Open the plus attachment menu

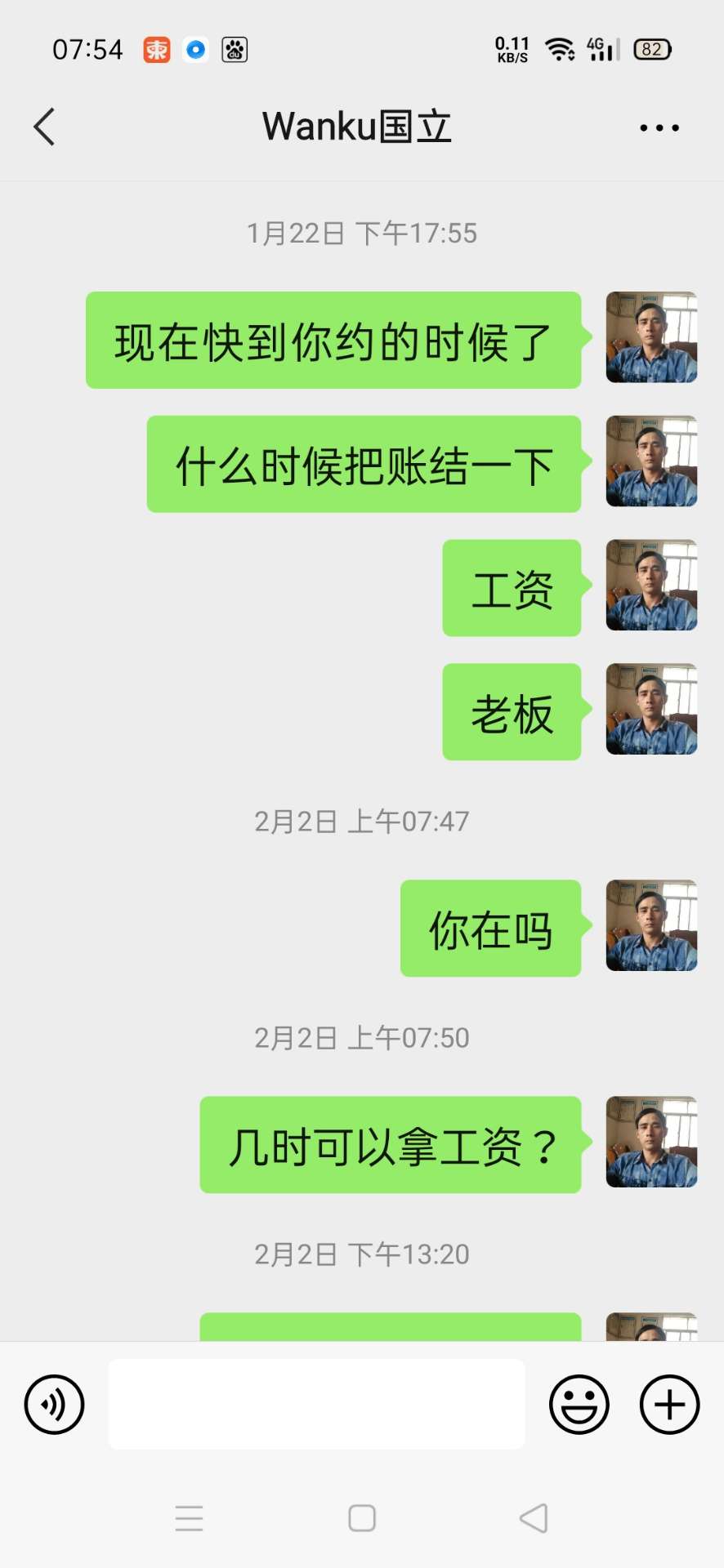click(668, 1405)
